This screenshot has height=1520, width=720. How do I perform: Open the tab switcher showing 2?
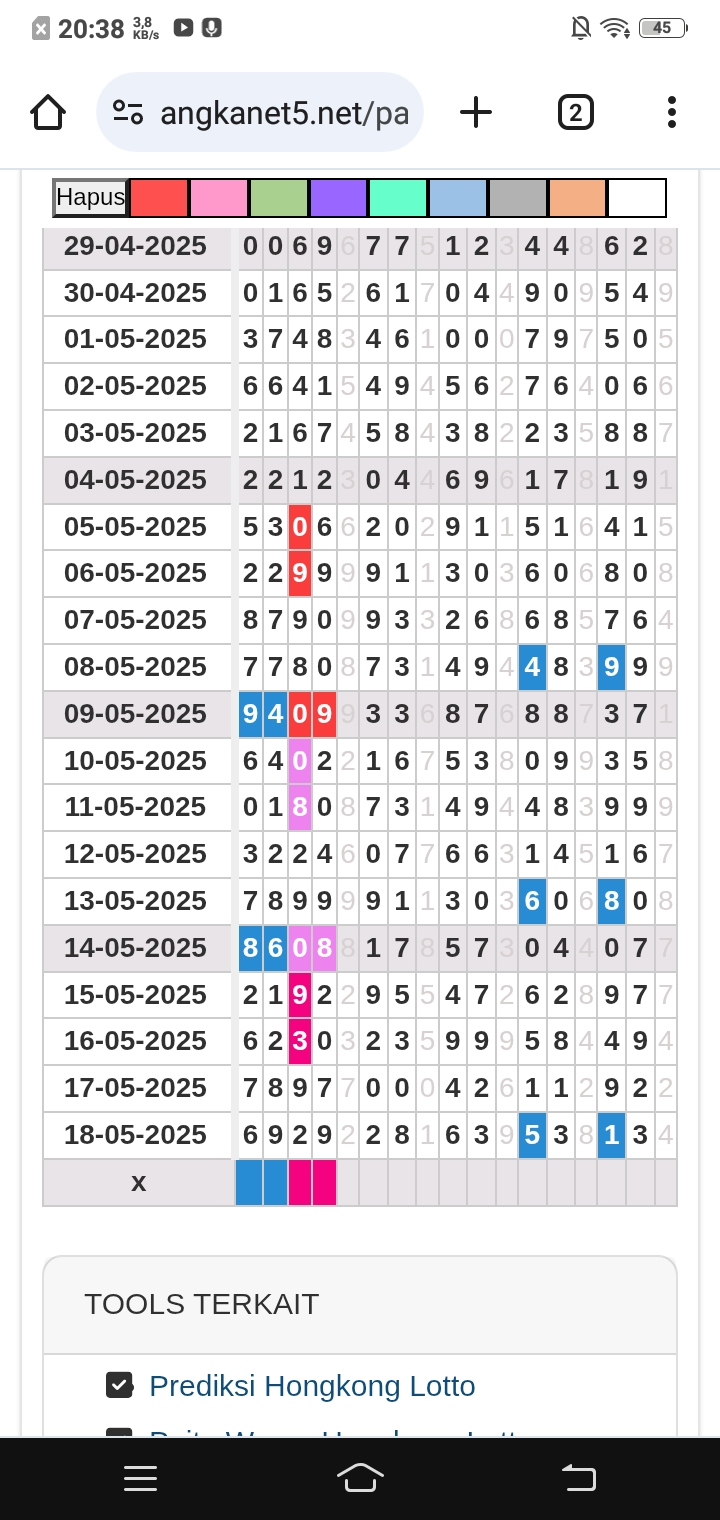point(575,112)
